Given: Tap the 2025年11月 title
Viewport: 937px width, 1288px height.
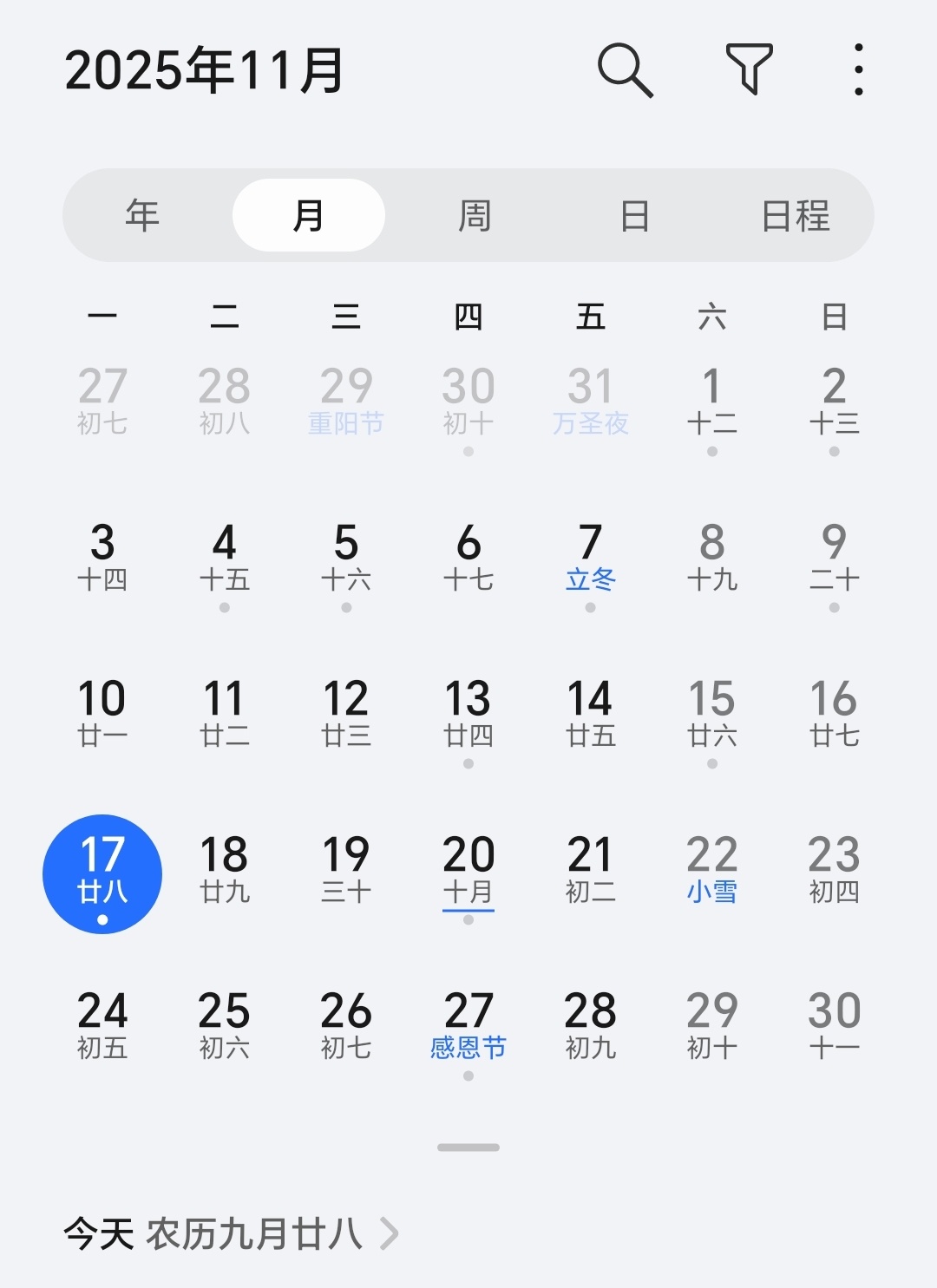Looking at the screenshot, I should coord(205,70).
